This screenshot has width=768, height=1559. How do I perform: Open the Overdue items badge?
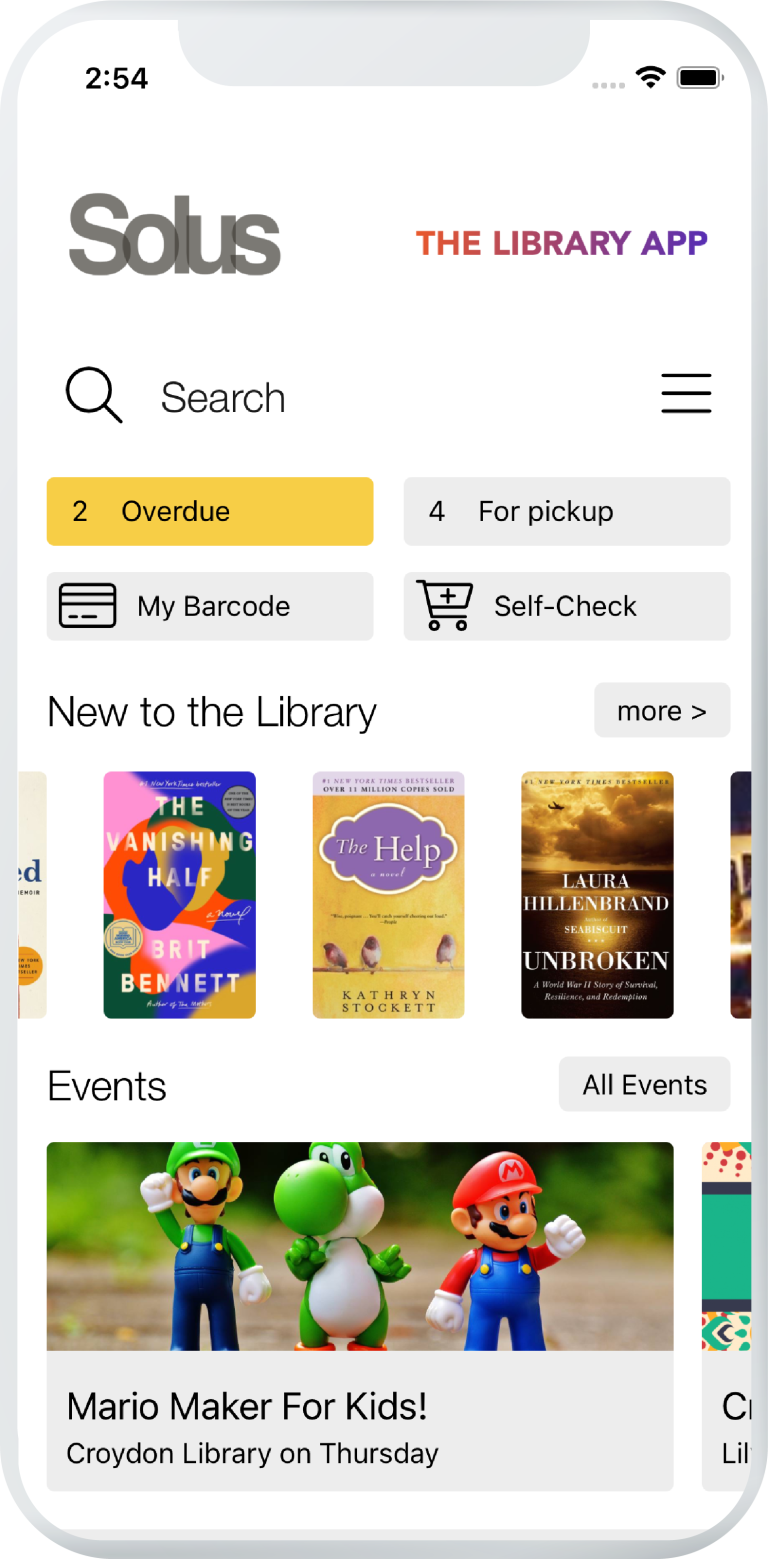click(210, 511)
